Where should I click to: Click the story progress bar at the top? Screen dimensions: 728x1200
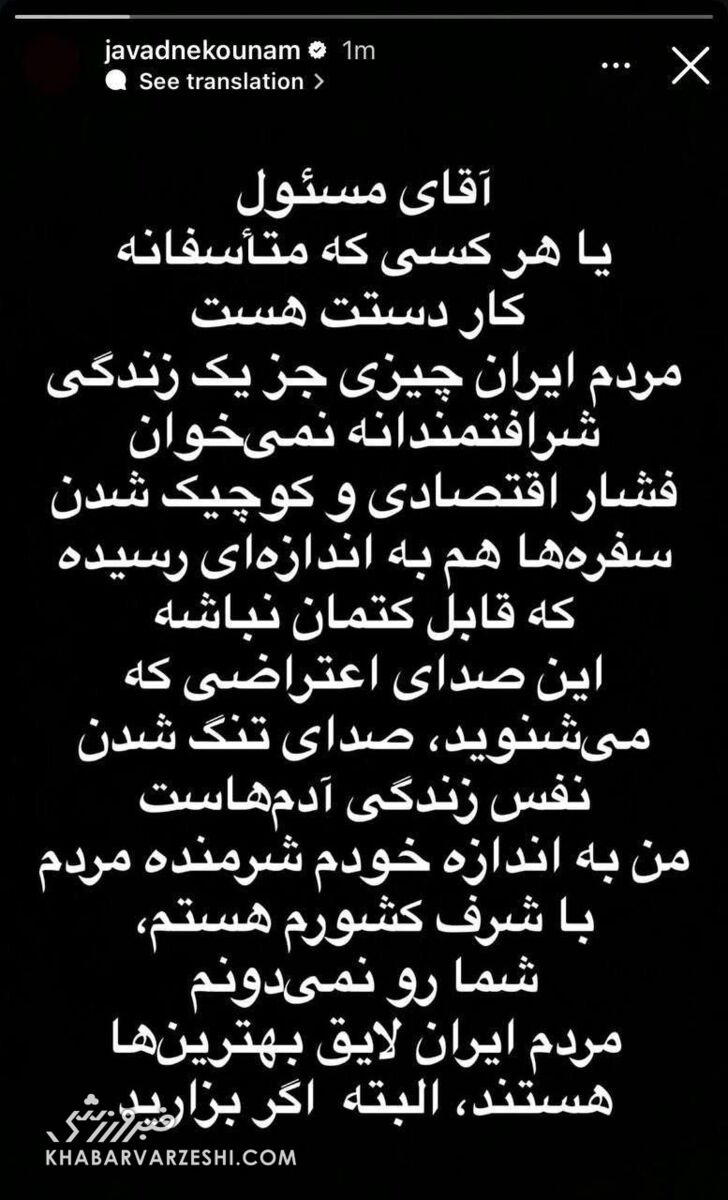pyautogui.click(x=364, y=14)
